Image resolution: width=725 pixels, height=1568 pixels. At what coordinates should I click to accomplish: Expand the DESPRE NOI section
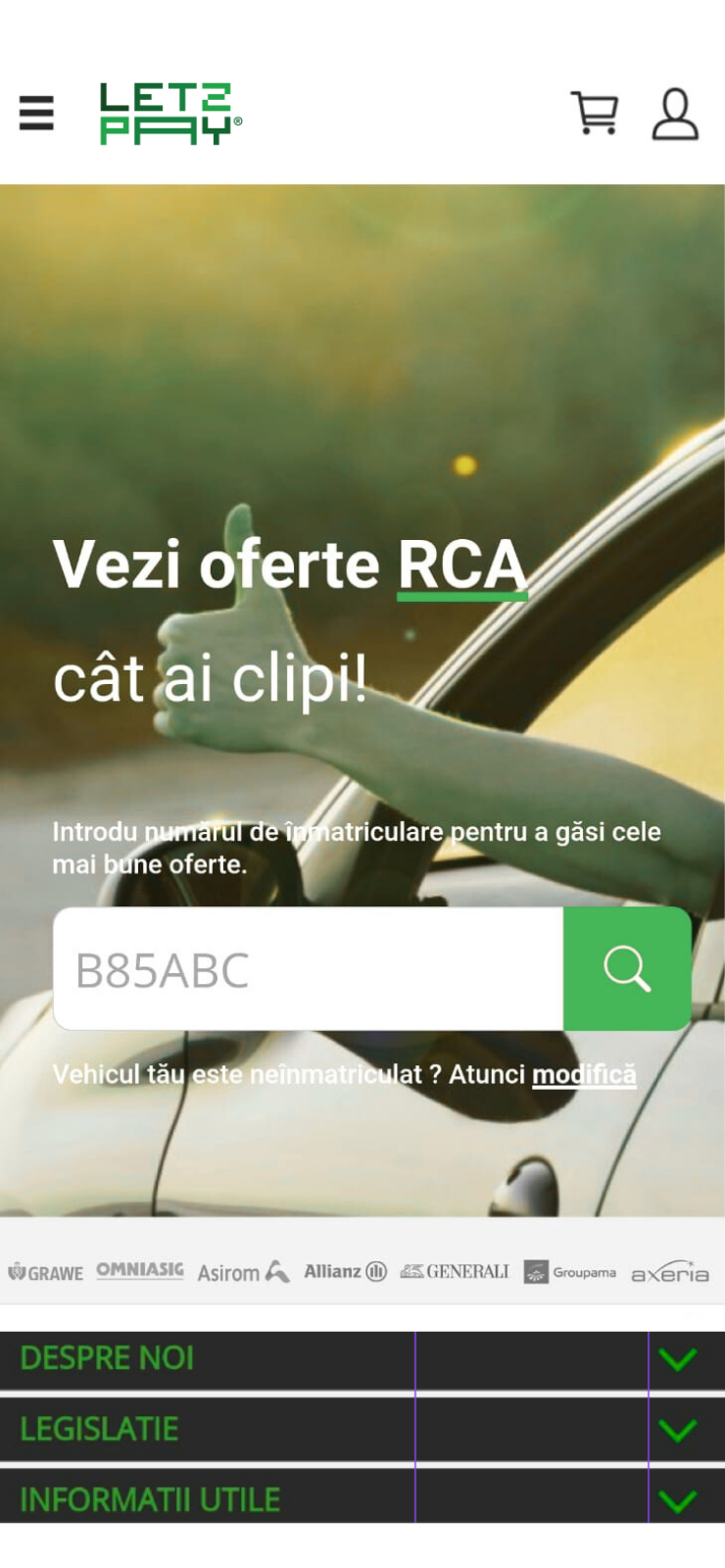(677, 1359)
